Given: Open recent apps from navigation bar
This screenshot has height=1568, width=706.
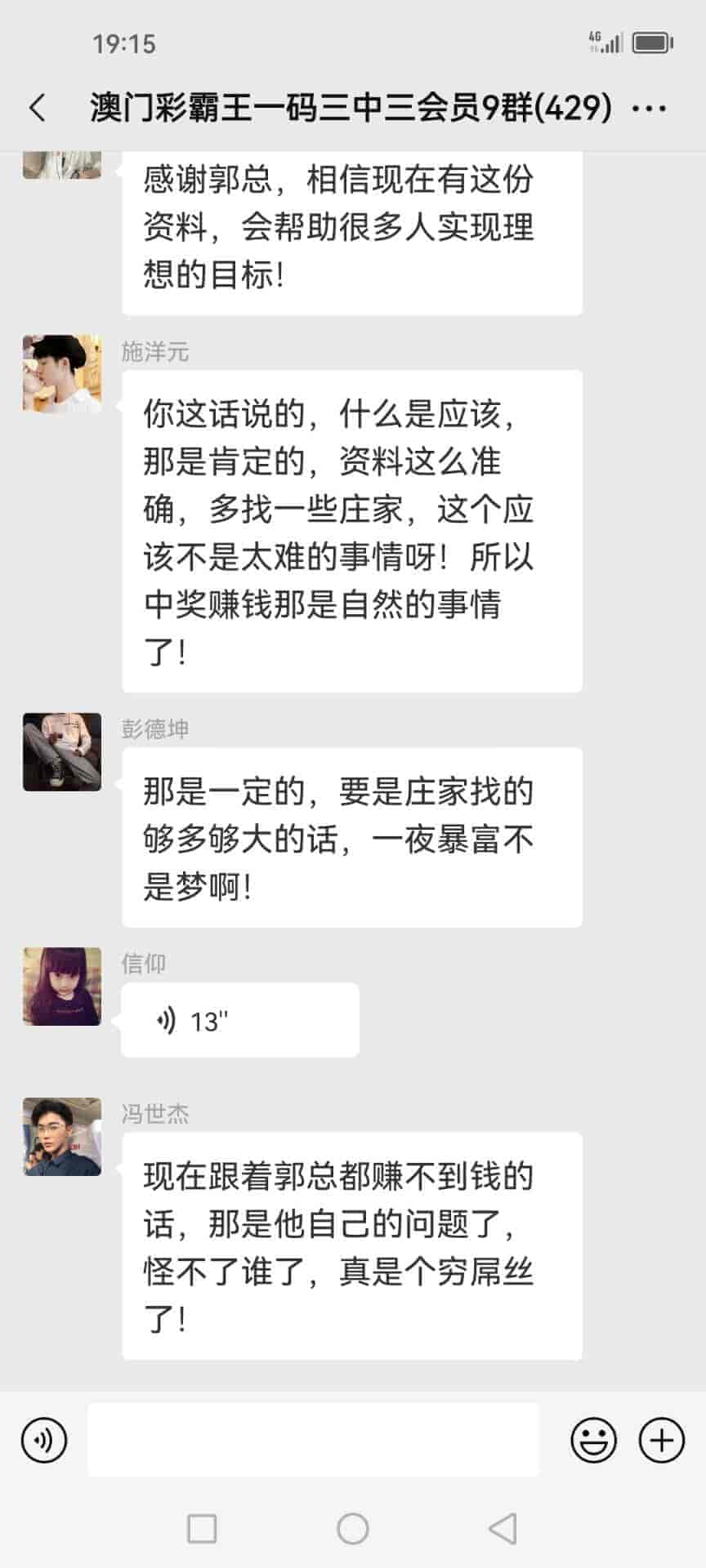Looking at the screenshot, I should click(202, 1529).
